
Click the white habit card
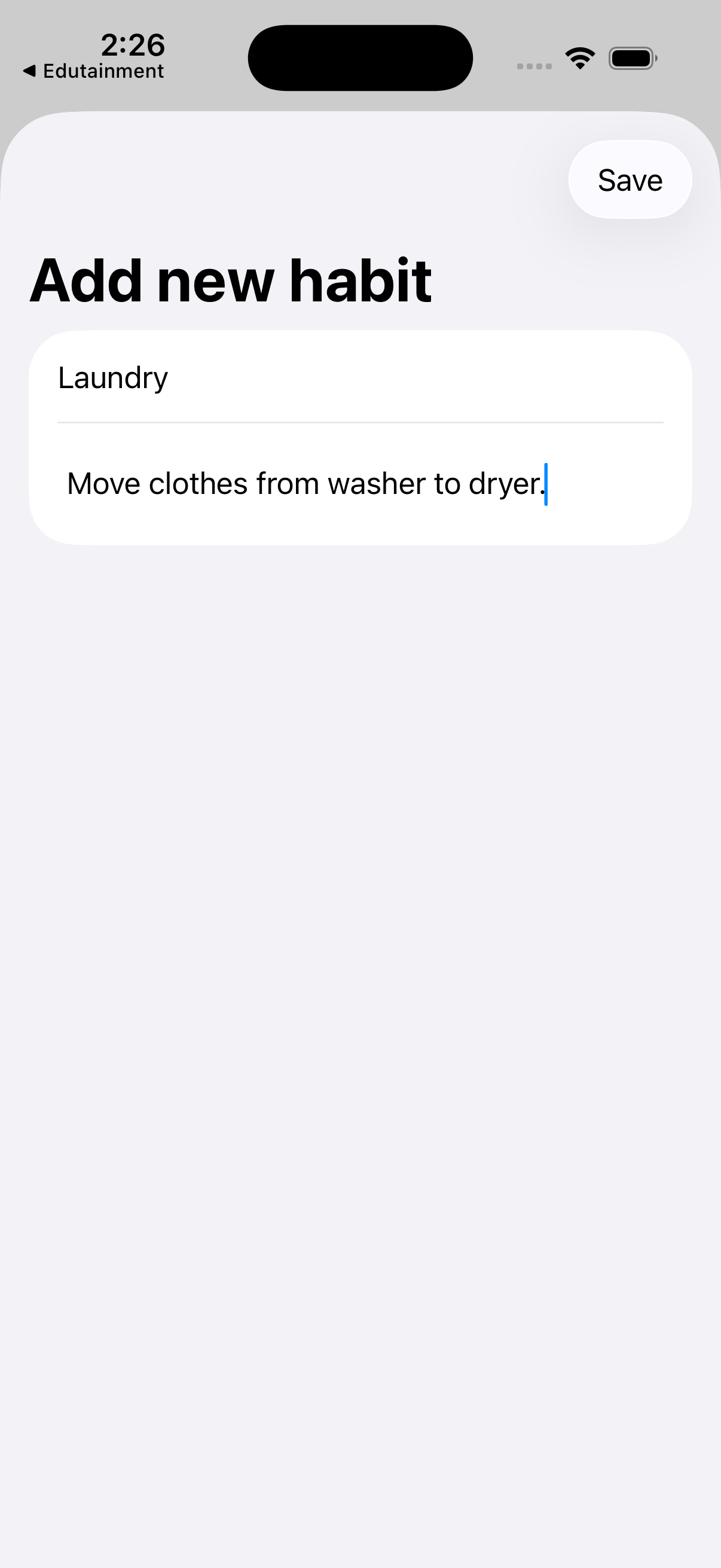coord(360,437)
